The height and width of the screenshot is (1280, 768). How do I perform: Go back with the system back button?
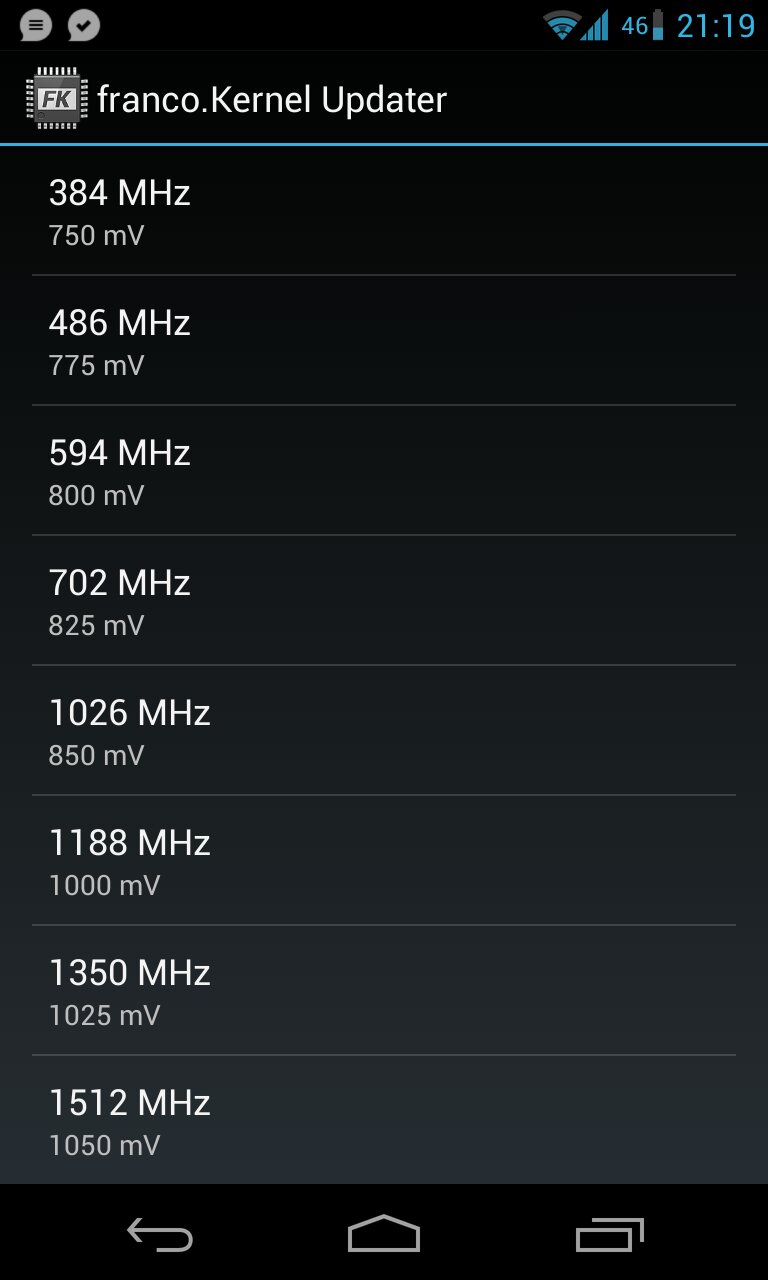point(160,1234)
